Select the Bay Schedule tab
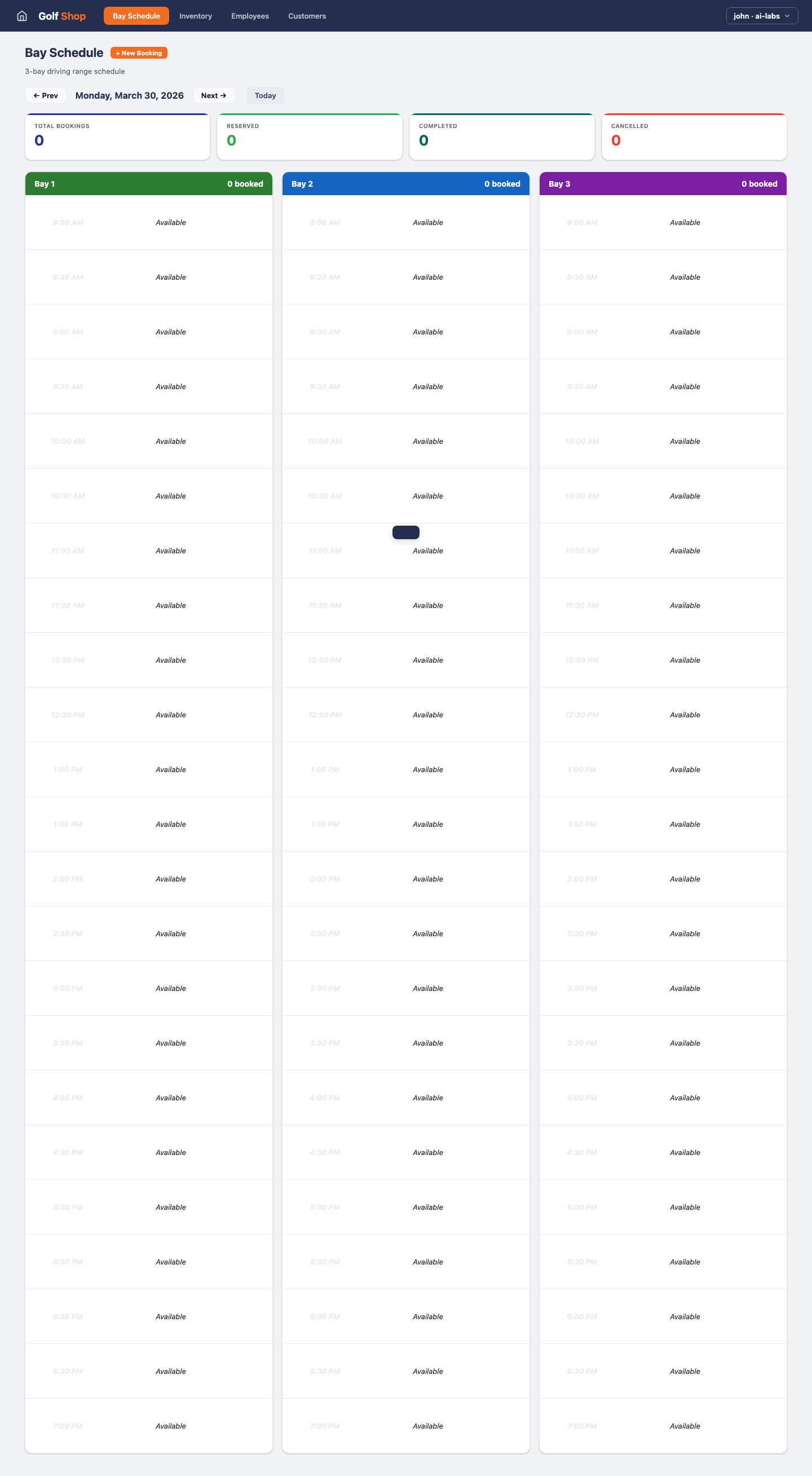This screenshot has height=1476, width=812. (136, 16)
